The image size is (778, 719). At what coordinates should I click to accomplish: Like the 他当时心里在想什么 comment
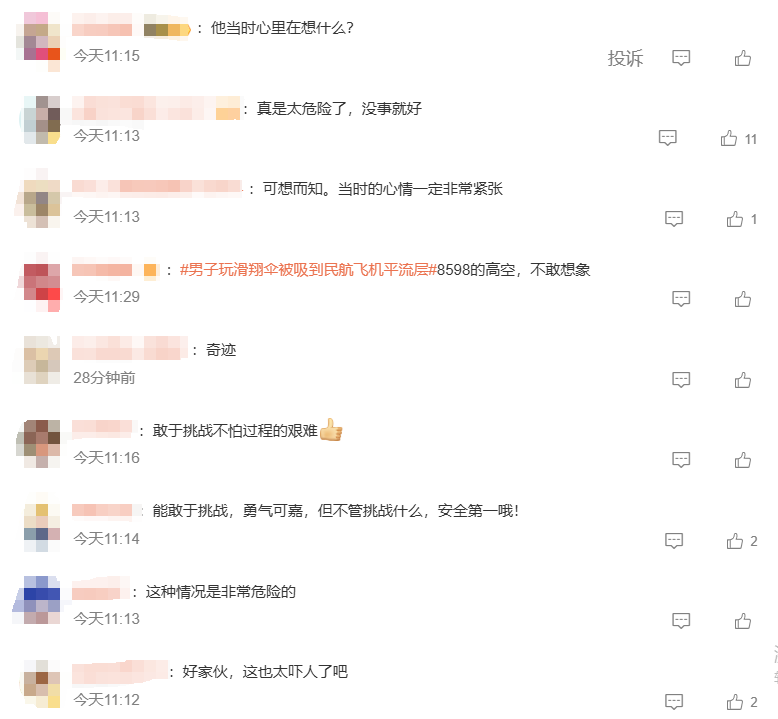[743, 58]
